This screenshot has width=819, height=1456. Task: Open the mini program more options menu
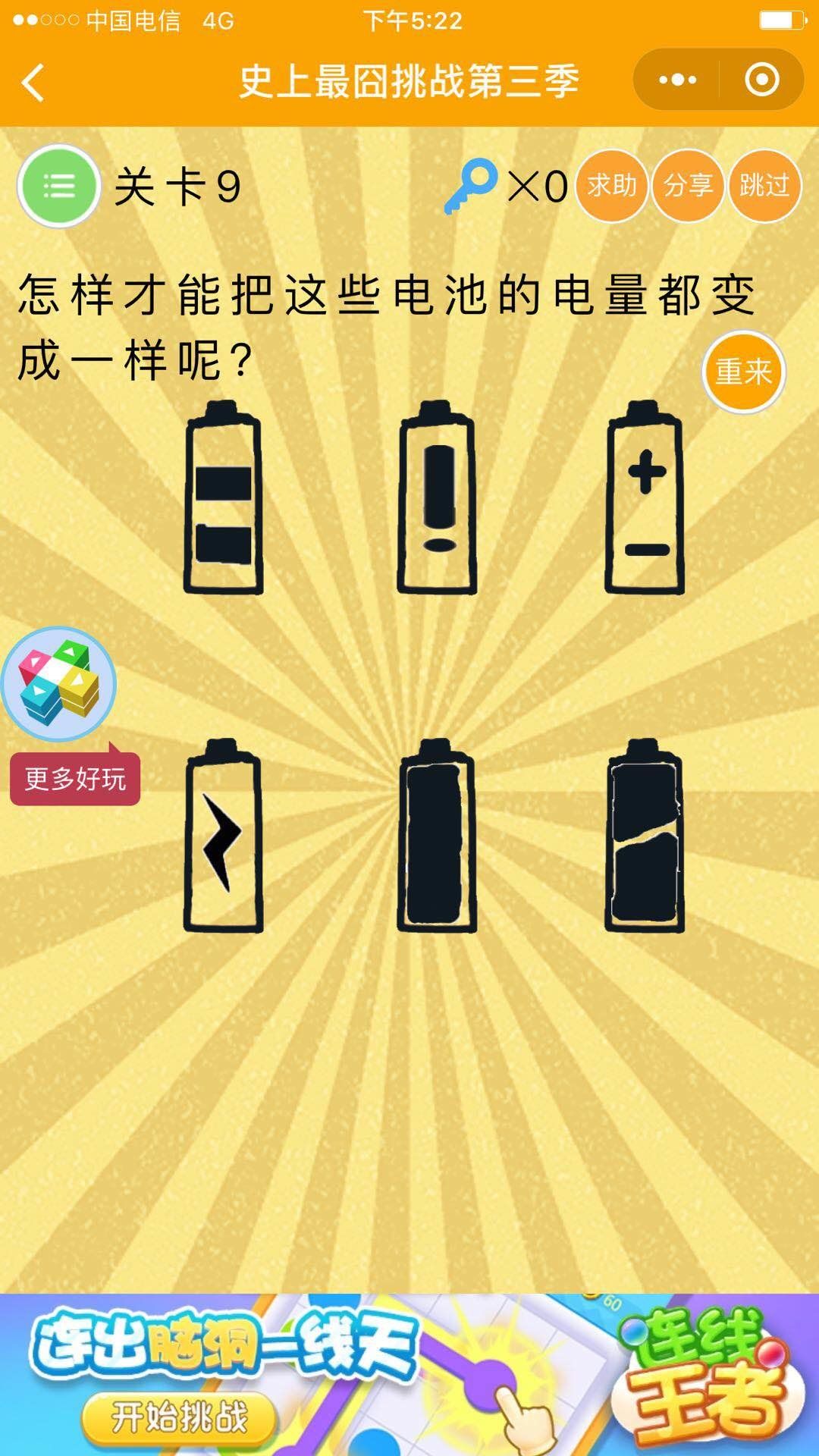677,80
